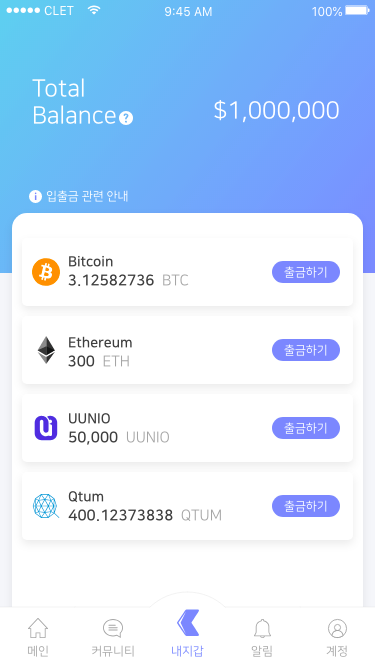Screen dimensions: 375x667
Task: Open the 입출금 관련 안내 info link
Action: tap(79, 196)
